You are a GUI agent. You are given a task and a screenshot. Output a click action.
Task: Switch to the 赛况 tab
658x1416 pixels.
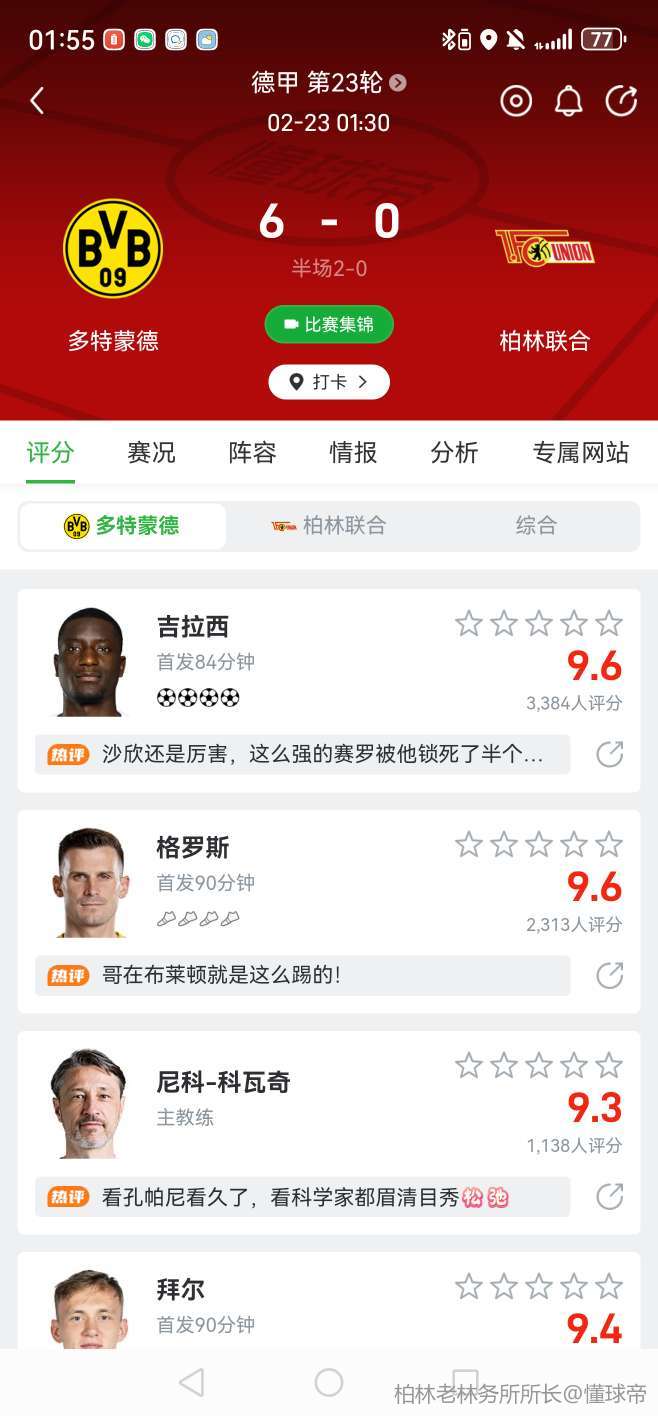tap(151, 453)
